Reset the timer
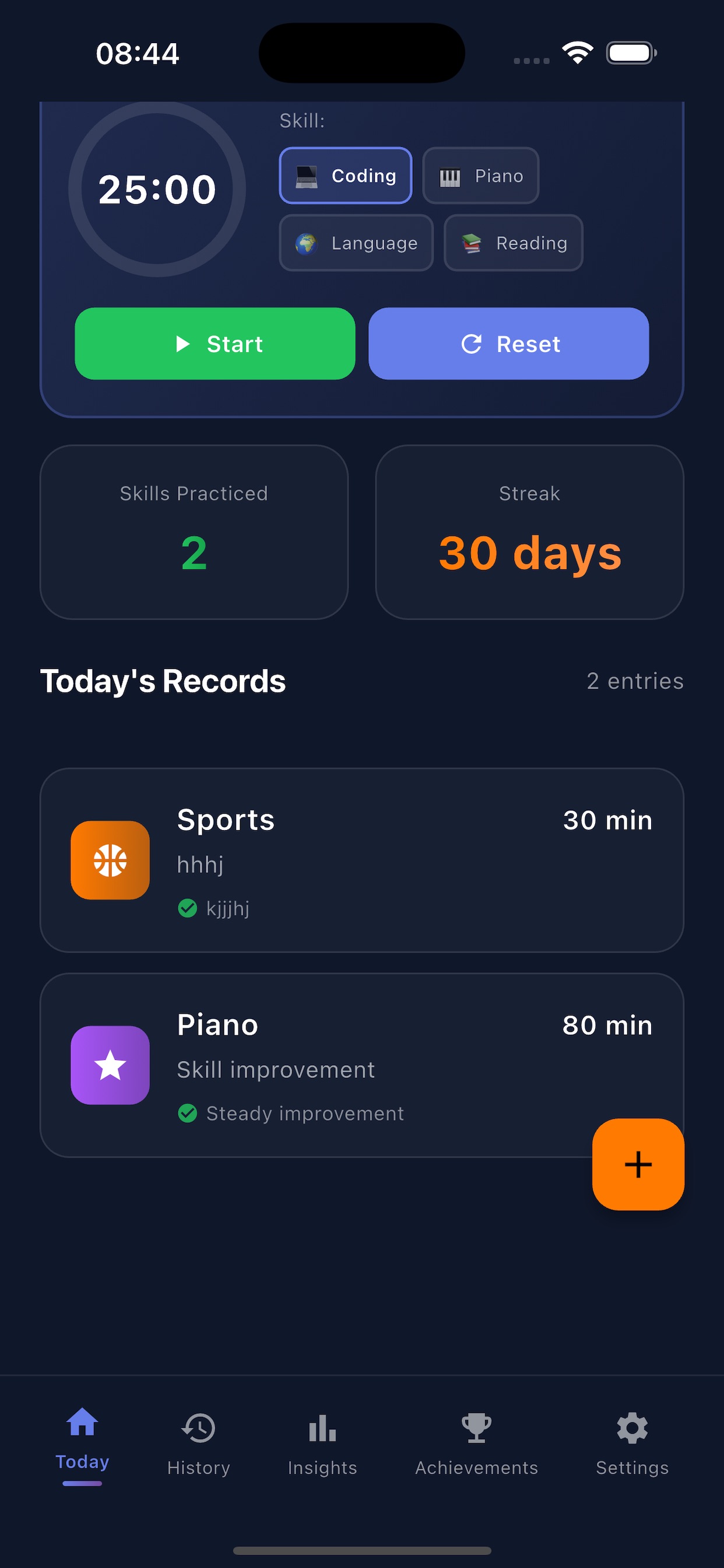Viewport: 724px width, 1568px height. point(508,344)
